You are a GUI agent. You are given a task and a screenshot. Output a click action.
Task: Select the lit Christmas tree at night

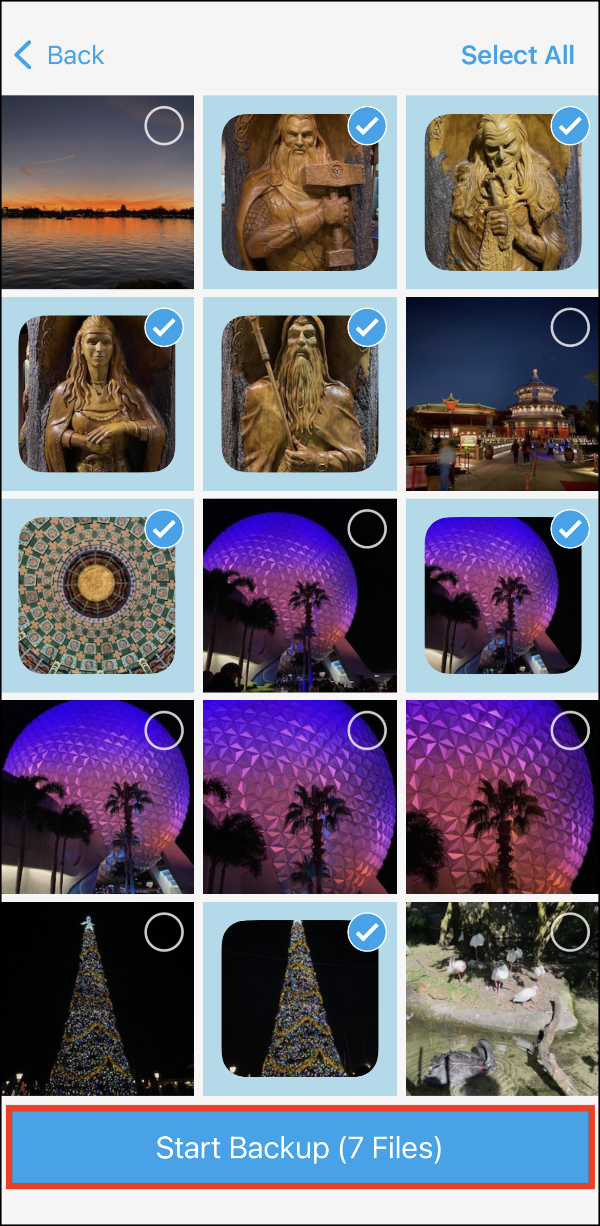pos(97,998)
